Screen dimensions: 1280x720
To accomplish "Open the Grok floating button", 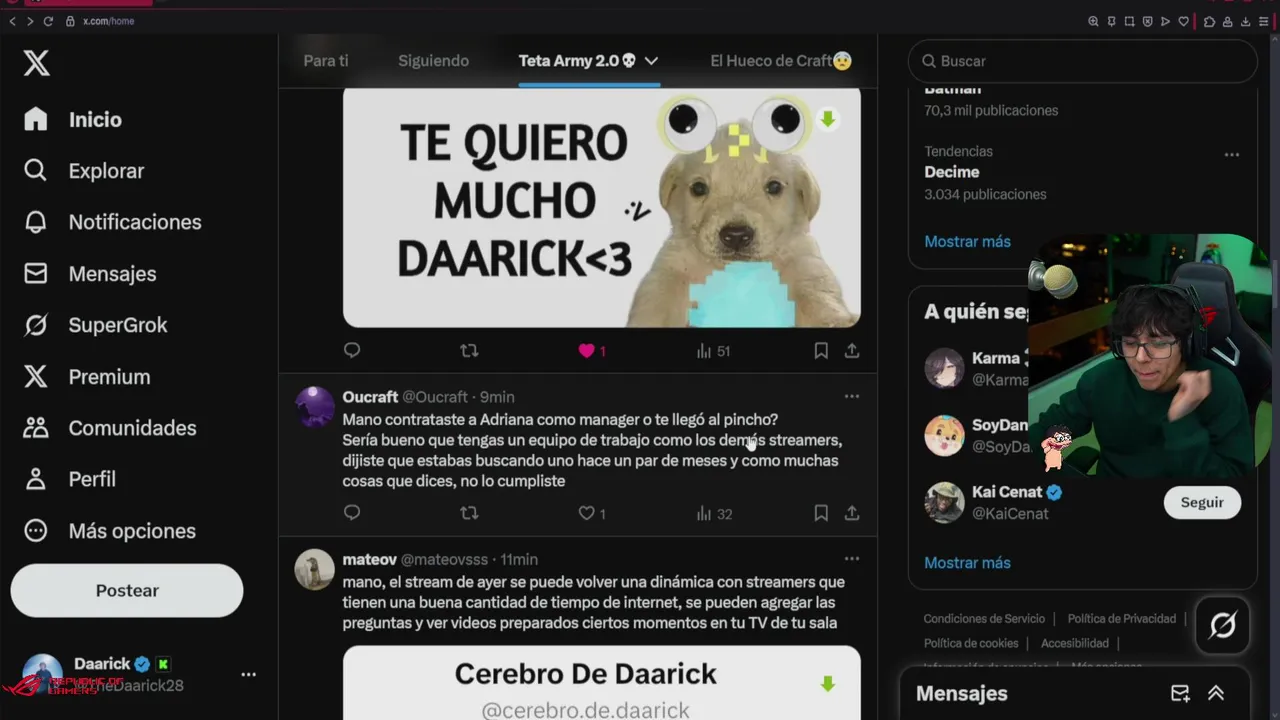I will [x=1222, y=626].
